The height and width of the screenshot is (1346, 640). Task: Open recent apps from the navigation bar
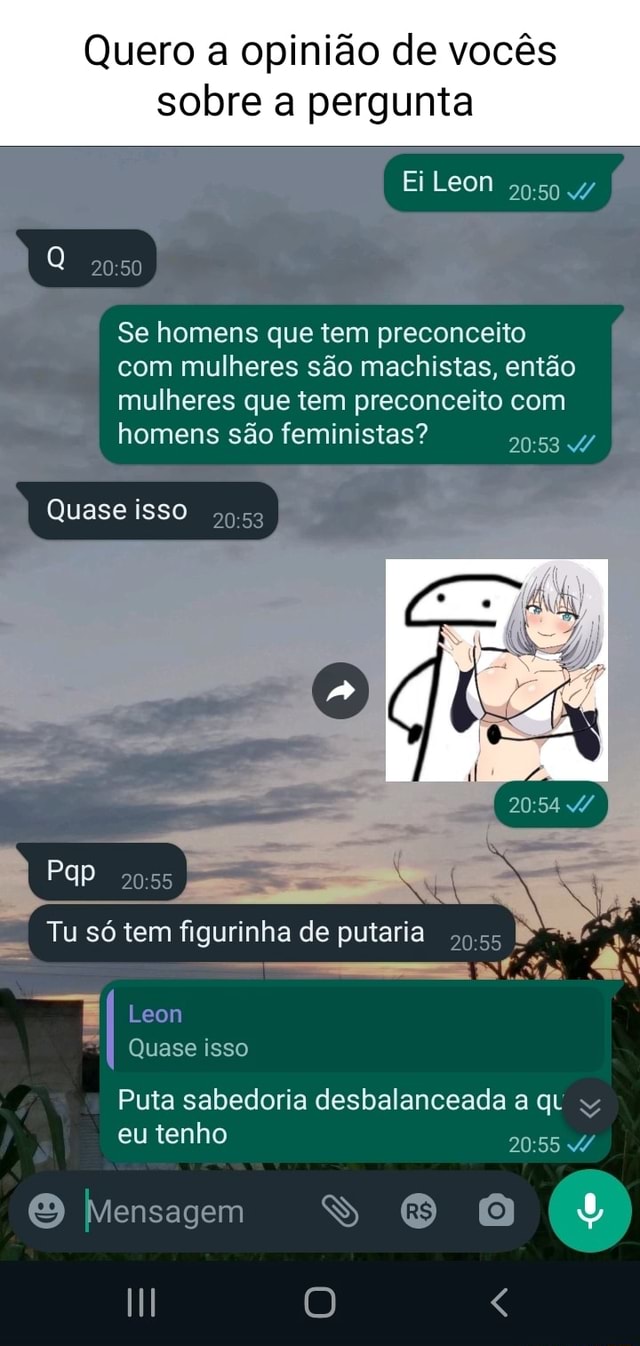(x=141, y=1302)
